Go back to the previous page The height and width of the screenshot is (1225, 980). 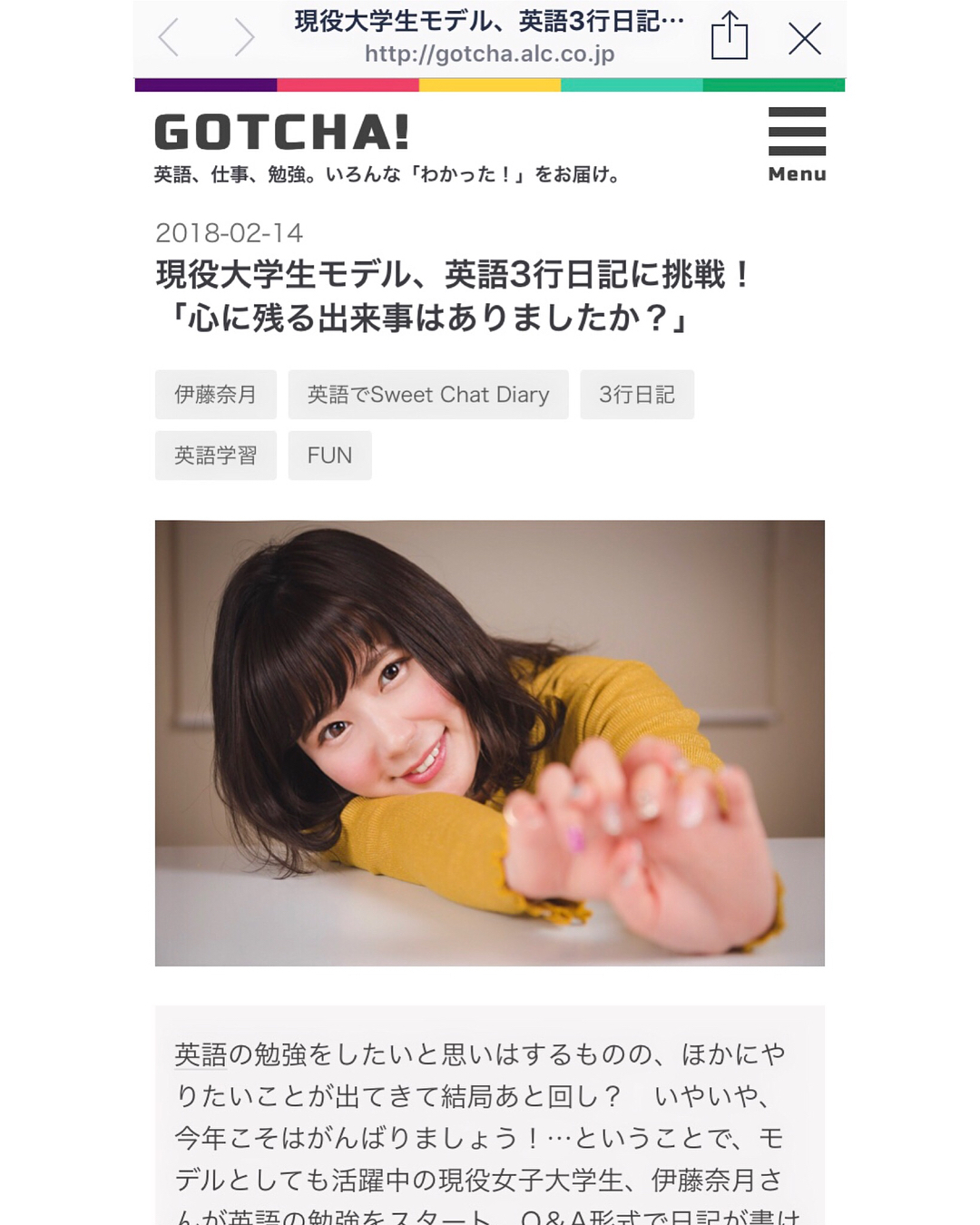point(169,38)
